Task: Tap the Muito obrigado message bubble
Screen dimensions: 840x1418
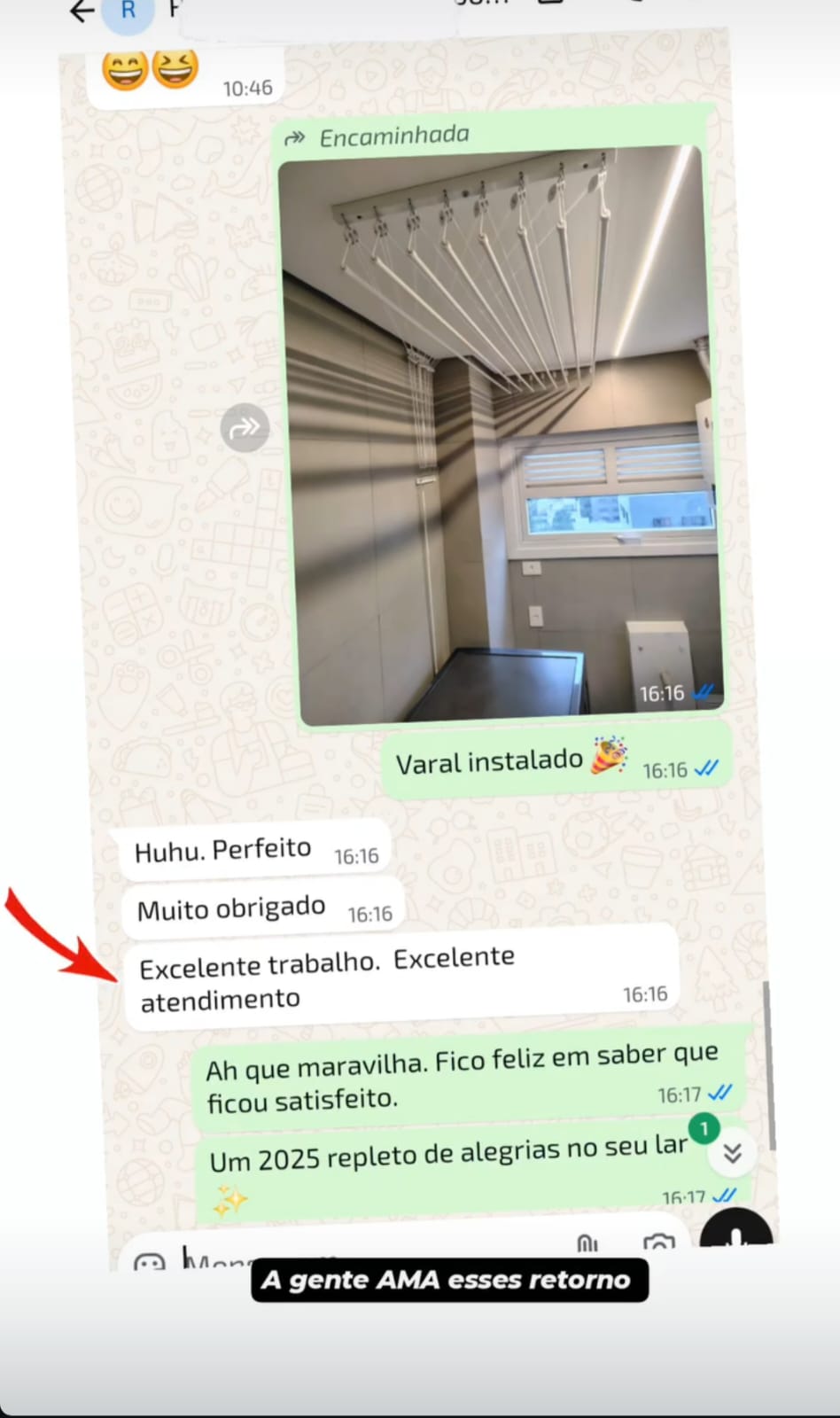Action: [x=230, y=908]
